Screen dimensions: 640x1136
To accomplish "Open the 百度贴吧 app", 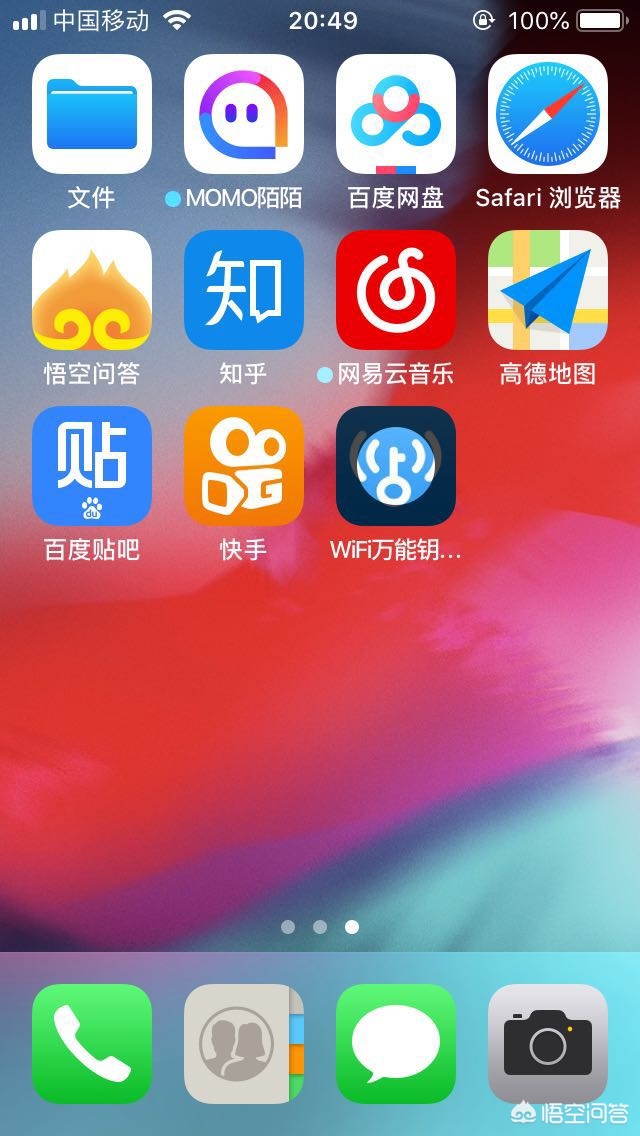I will pyautogui.click(x=92, y=466).
